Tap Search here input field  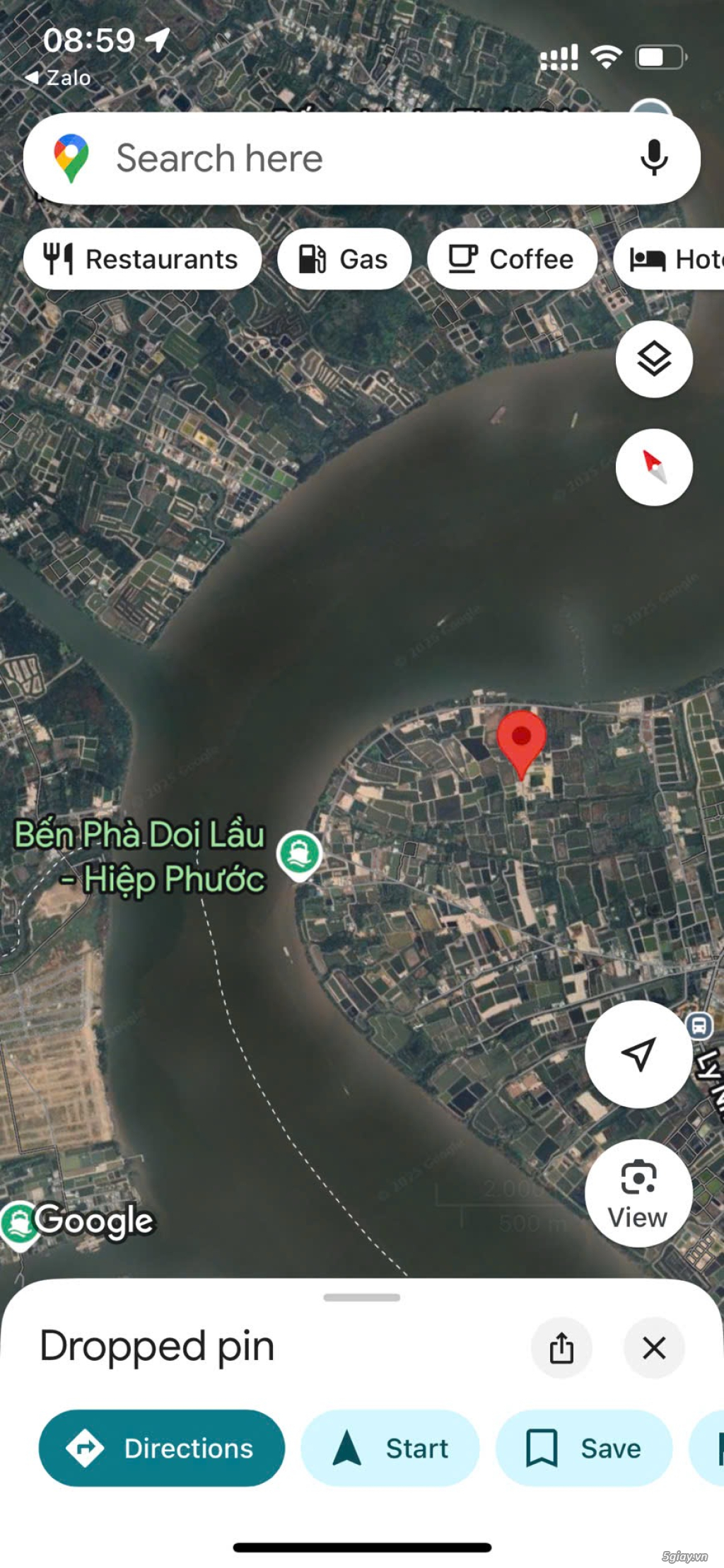(318, 157)
